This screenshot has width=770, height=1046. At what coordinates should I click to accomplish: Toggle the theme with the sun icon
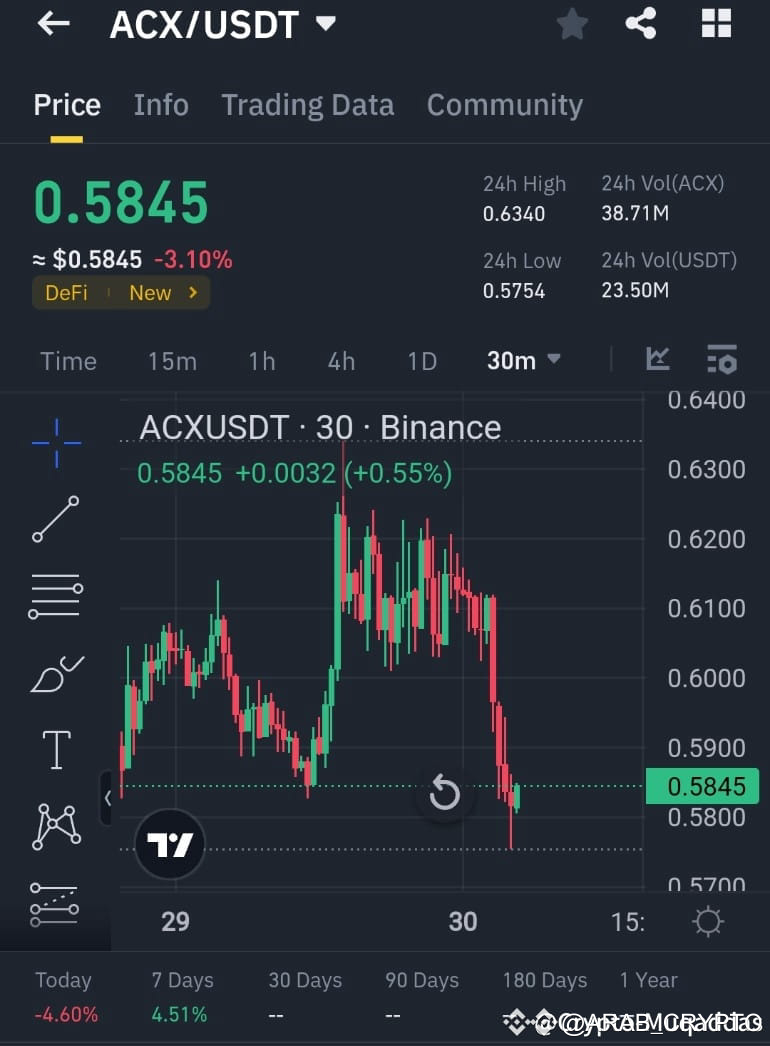pyautogui.click(x=708, y=922)
